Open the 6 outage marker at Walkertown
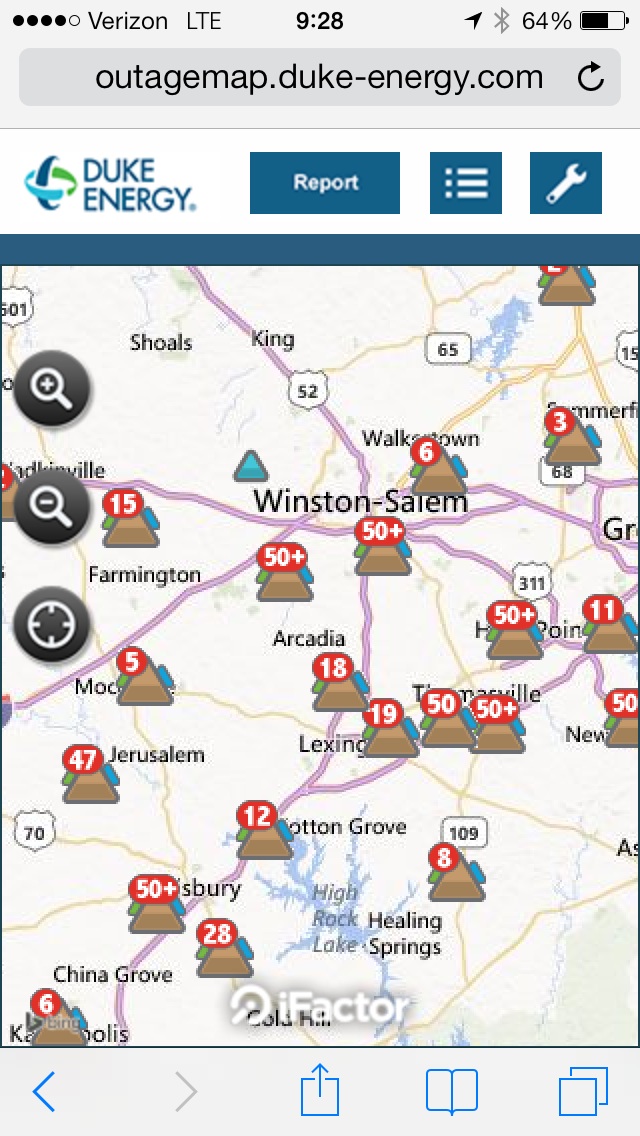 pyautogui.click(x=437, y=466)
